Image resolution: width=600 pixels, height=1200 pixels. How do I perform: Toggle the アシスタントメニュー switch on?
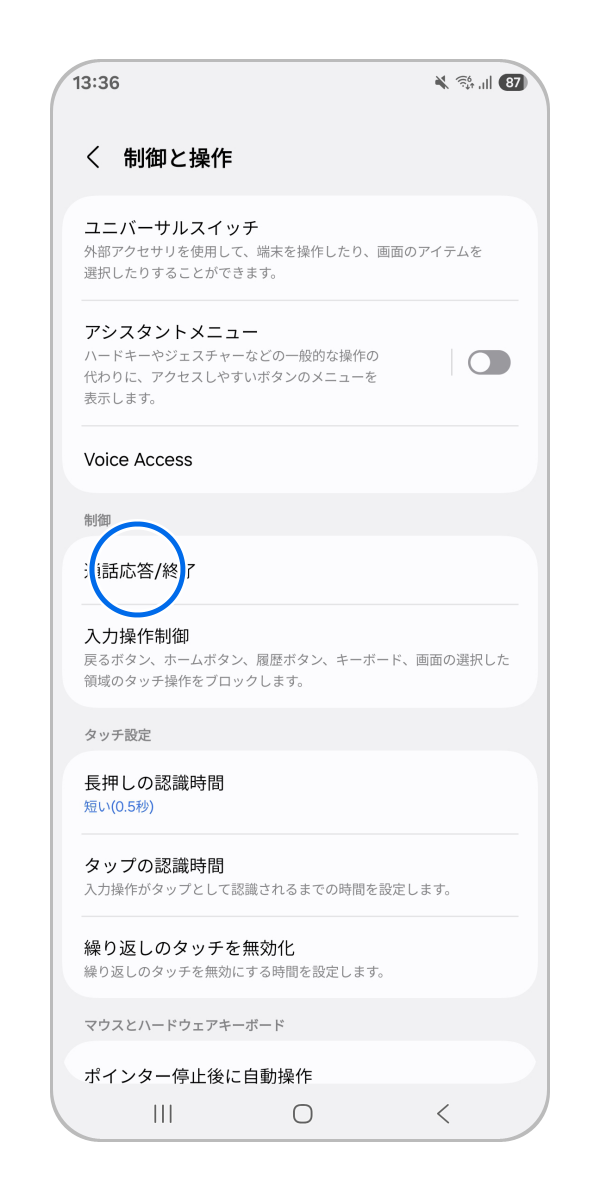[x=489, y=363]
